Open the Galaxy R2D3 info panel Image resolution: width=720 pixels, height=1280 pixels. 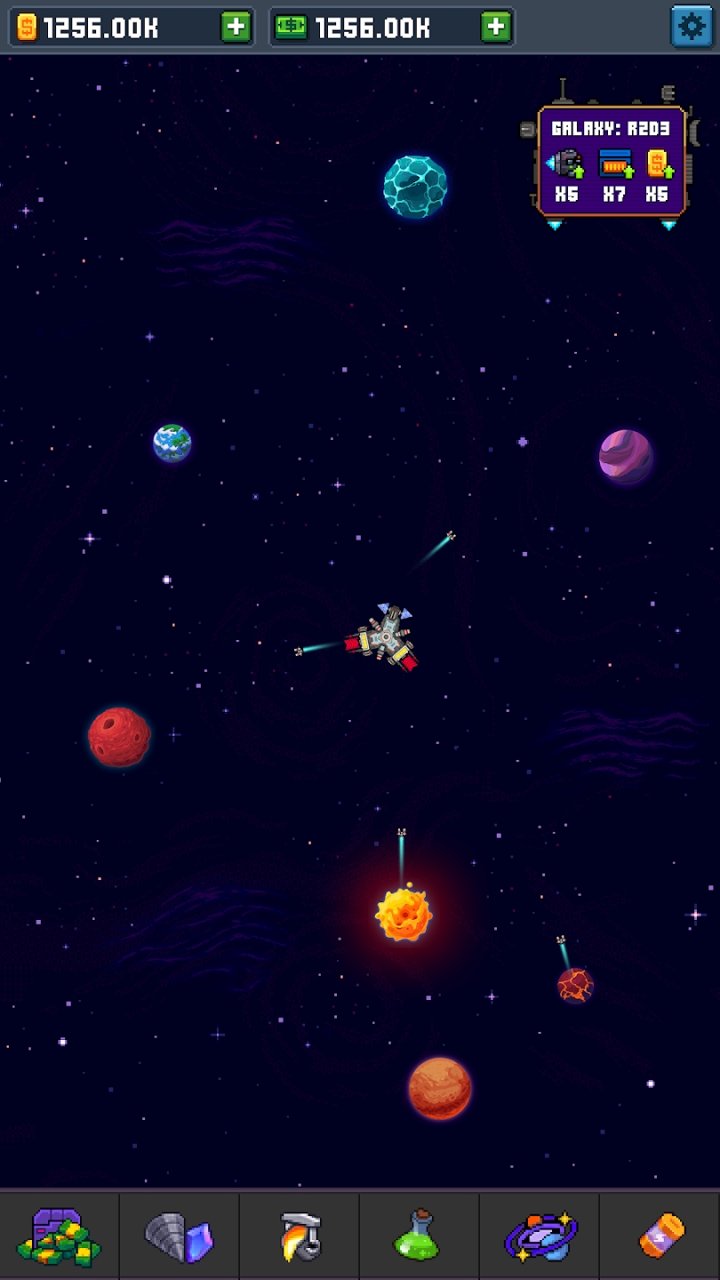tap(612, 162)
